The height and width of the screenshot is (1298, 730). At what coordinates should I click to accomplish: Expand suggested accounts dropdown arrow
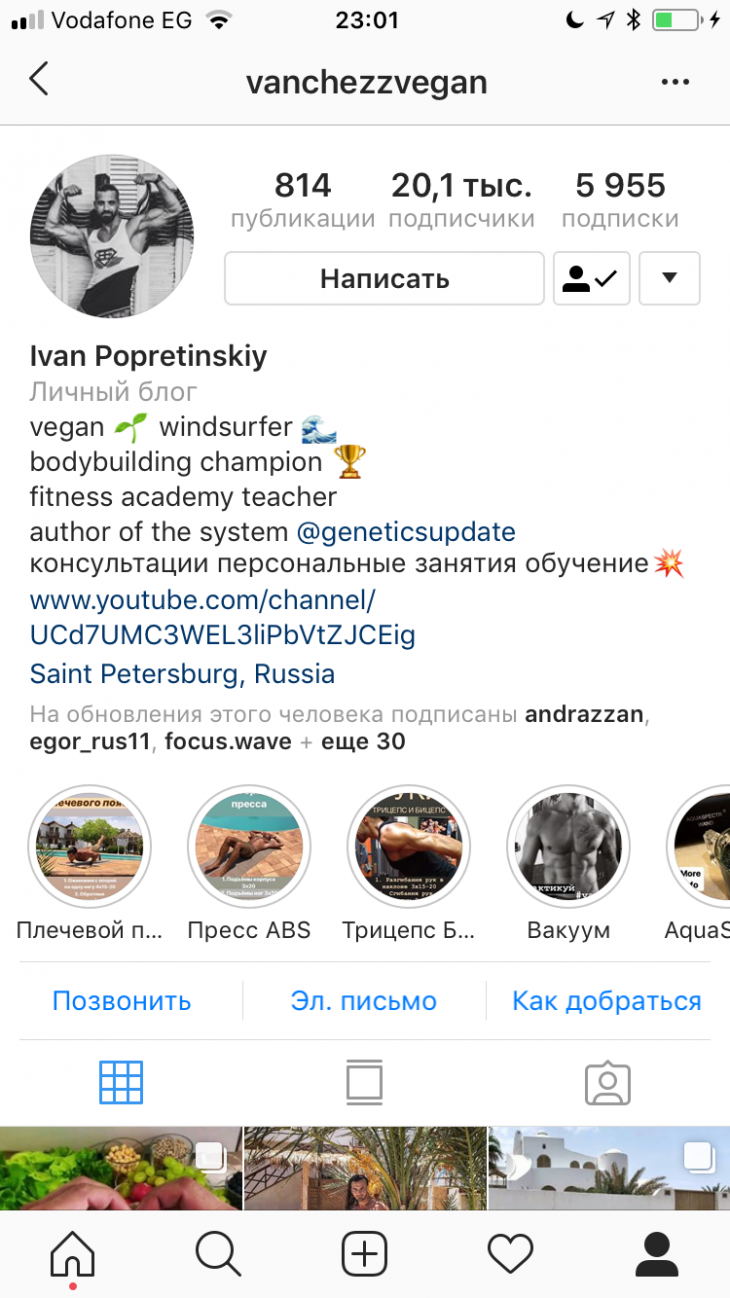[x=669, y=279]
